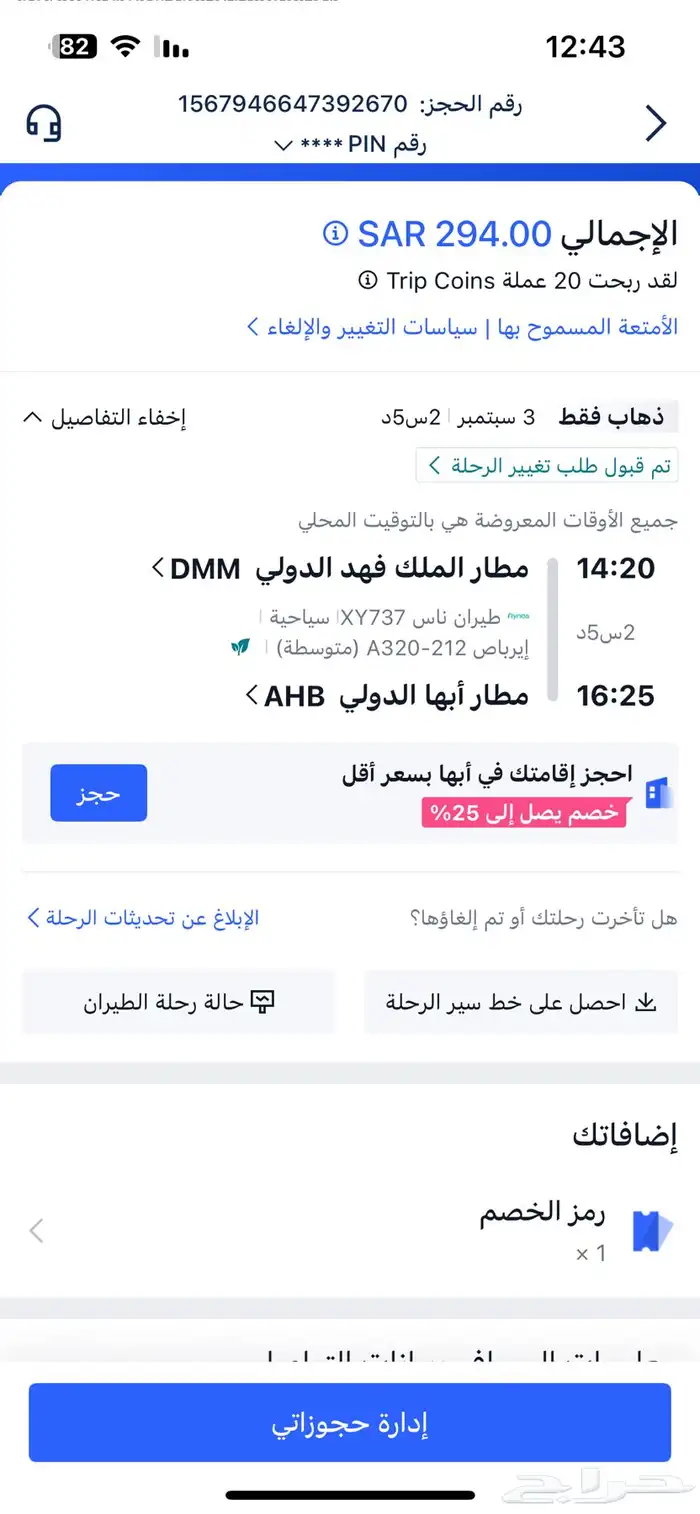Tap حجز to book Abha stay
Image resolution: width=700 pixels, height=1514 pixels.
(99, 793)
